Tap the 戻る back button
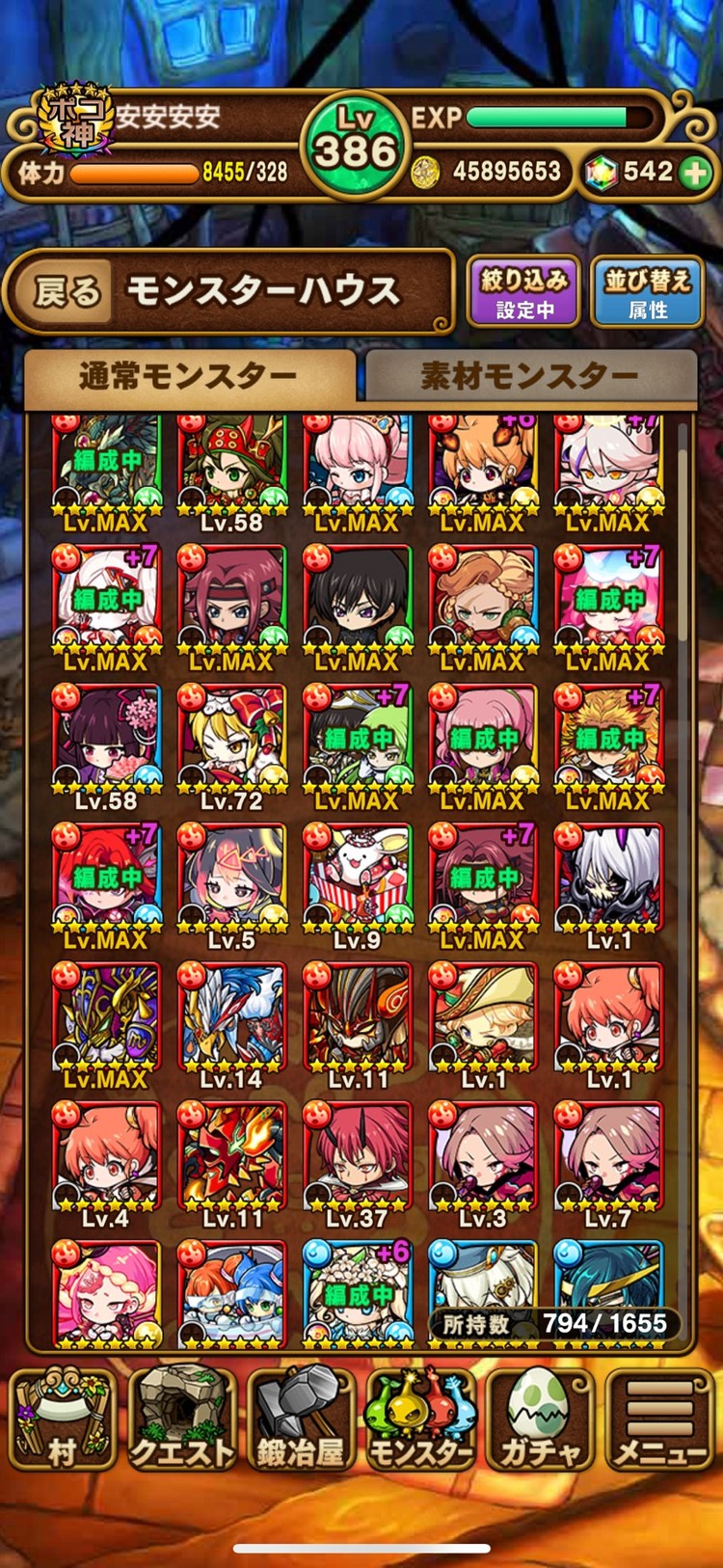 [x=67, y=291]
